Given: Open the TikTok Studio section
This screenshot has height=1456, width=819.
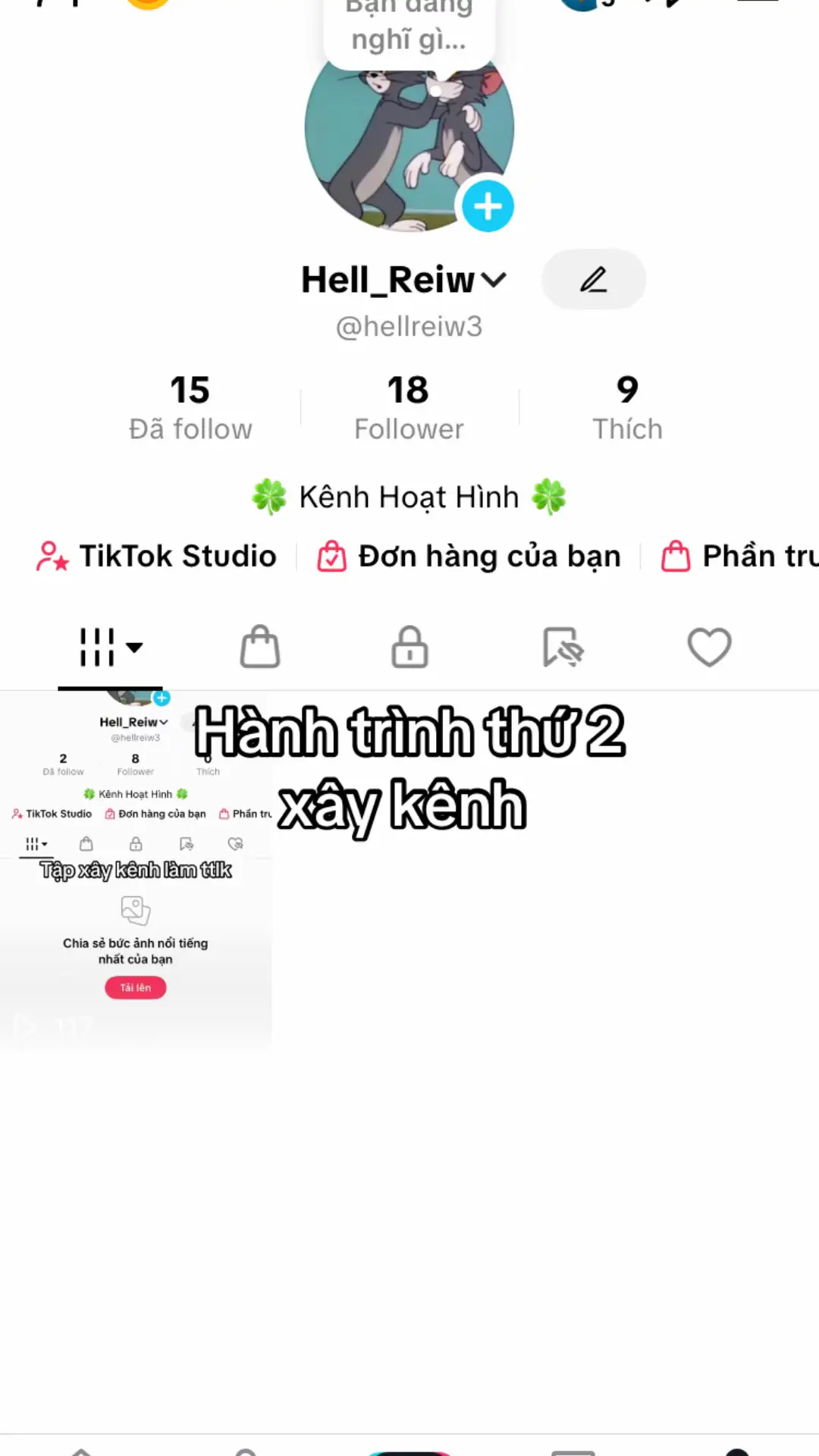Looking at the screenshot, I should click(x=155, y=556).
